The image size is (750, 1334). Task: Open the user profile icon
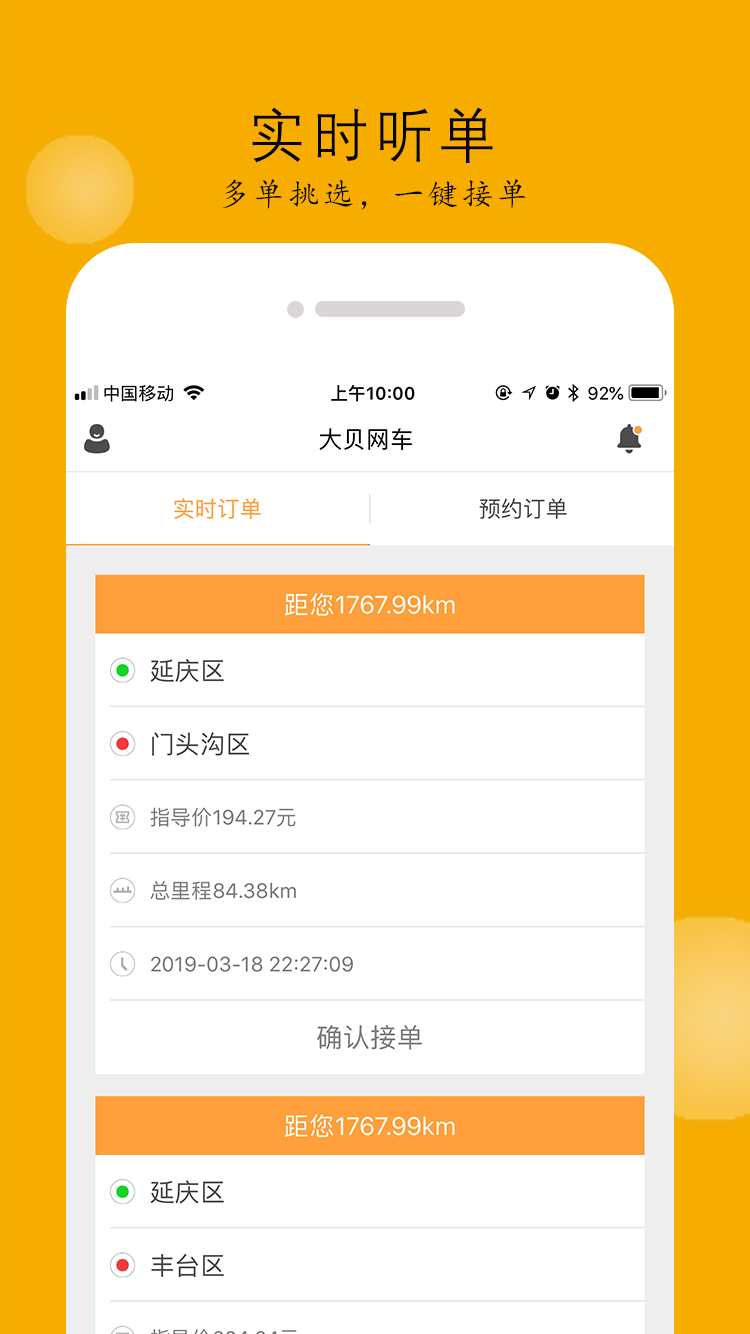(96, 439)
